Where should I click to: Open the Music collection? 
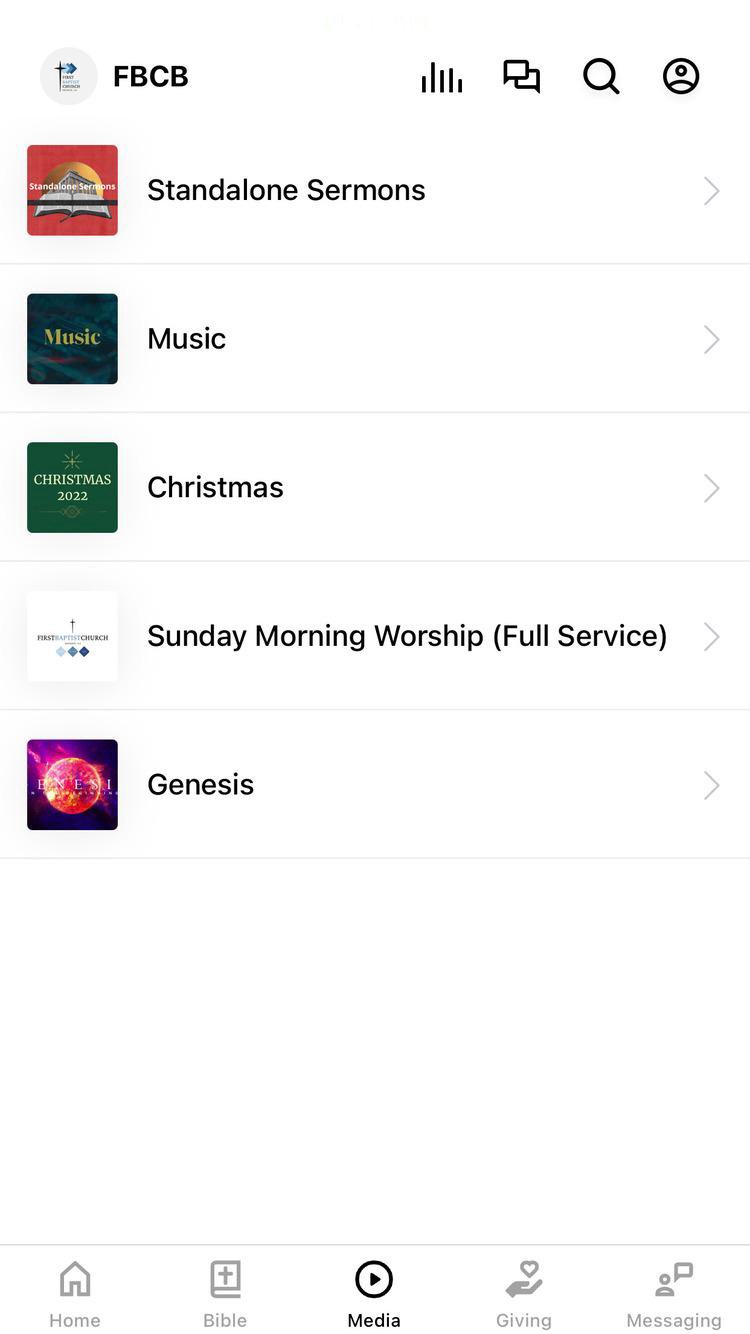coord(374,339)
